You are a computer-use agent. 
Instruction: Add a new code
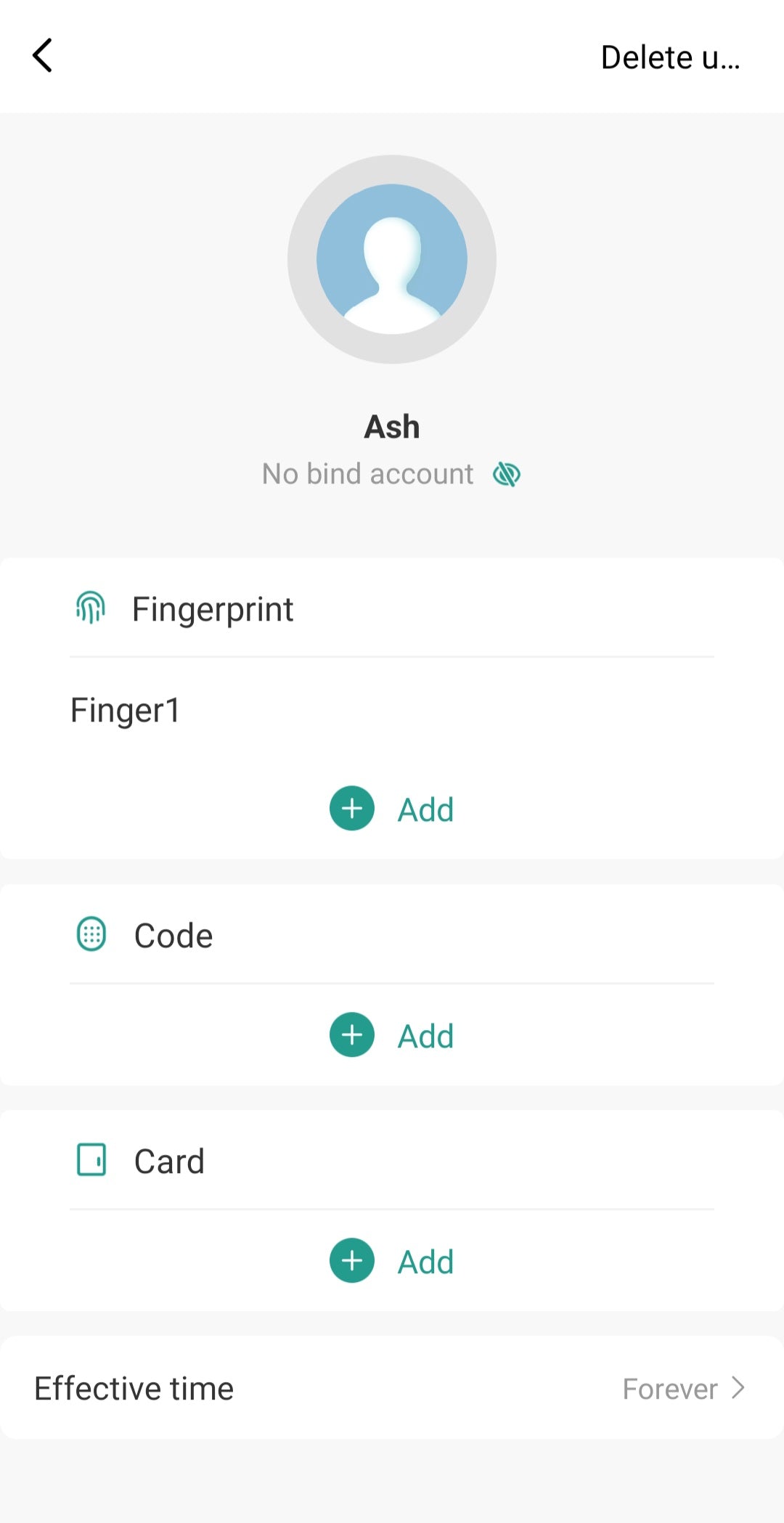coord(392,1035)
